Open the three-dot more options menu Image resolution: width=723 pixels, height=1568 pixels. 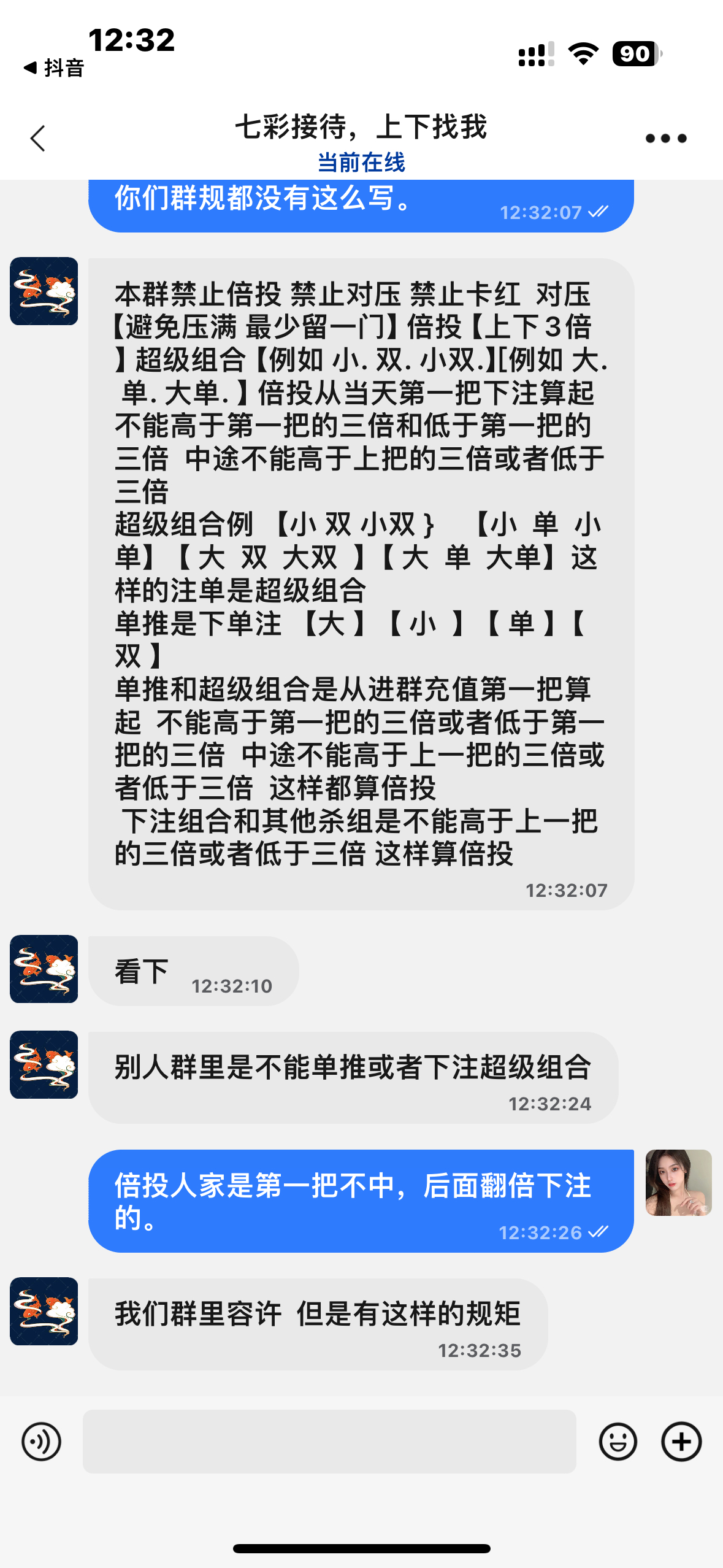pyautogui.click(x=665, y=139)
